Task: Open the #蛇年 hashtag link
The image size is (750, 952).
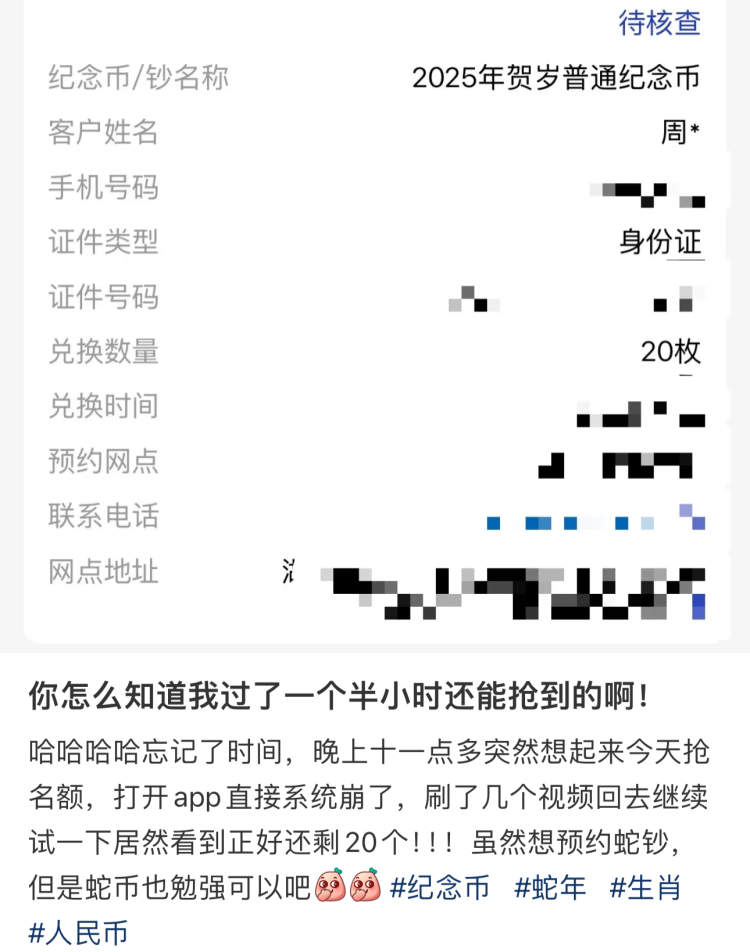Action: click(550, 886)
